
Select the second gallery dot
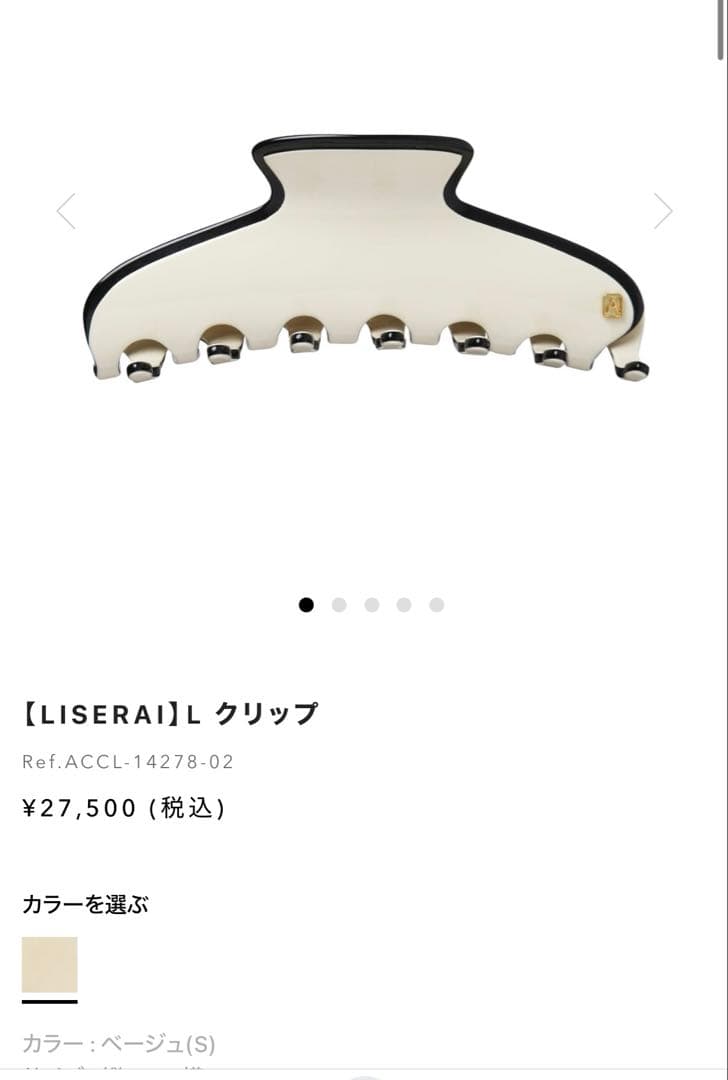point(337,603)
